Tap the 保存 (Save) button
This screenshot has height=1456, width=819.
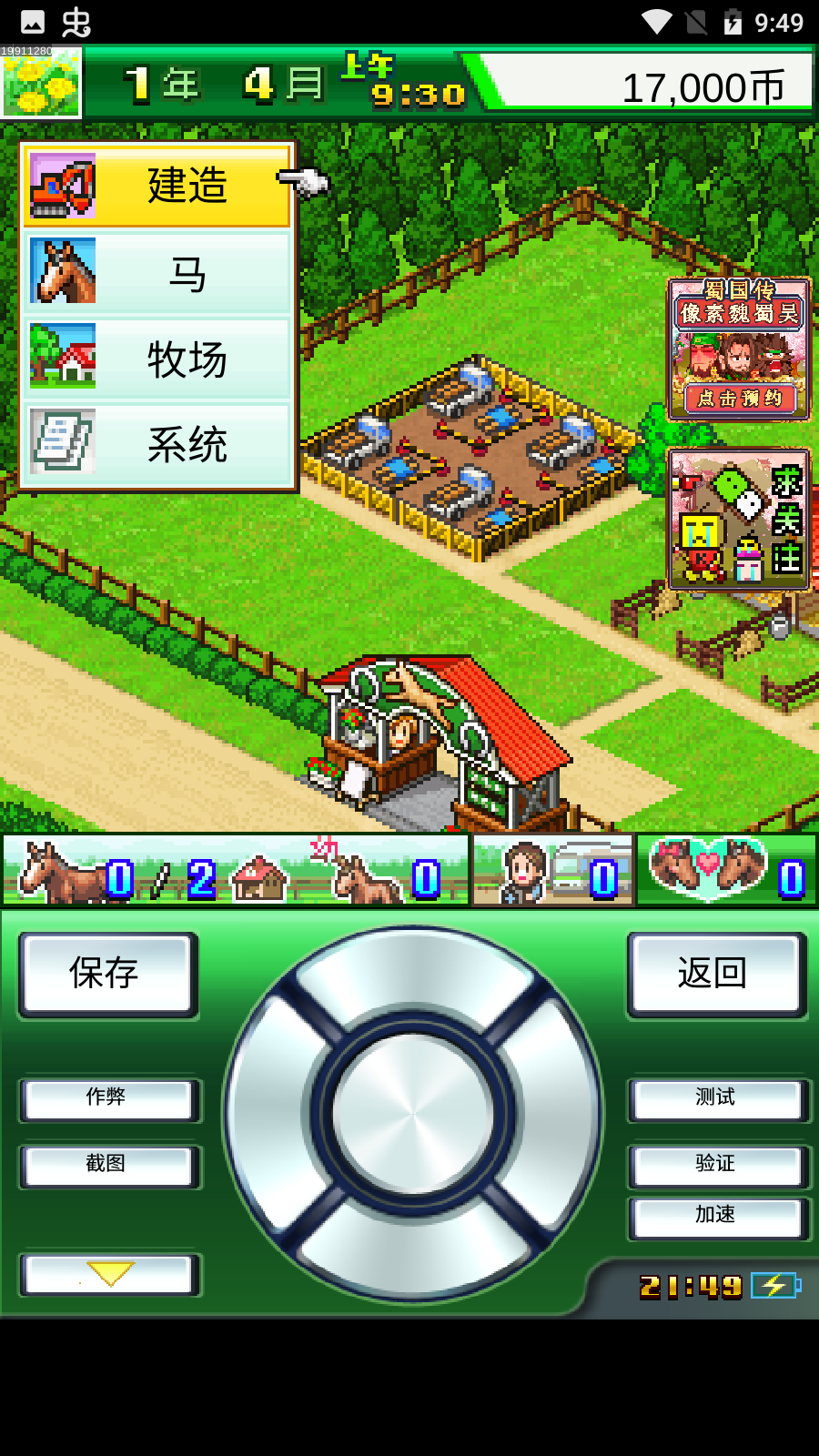pyautogui.click(x=107, y=974)
